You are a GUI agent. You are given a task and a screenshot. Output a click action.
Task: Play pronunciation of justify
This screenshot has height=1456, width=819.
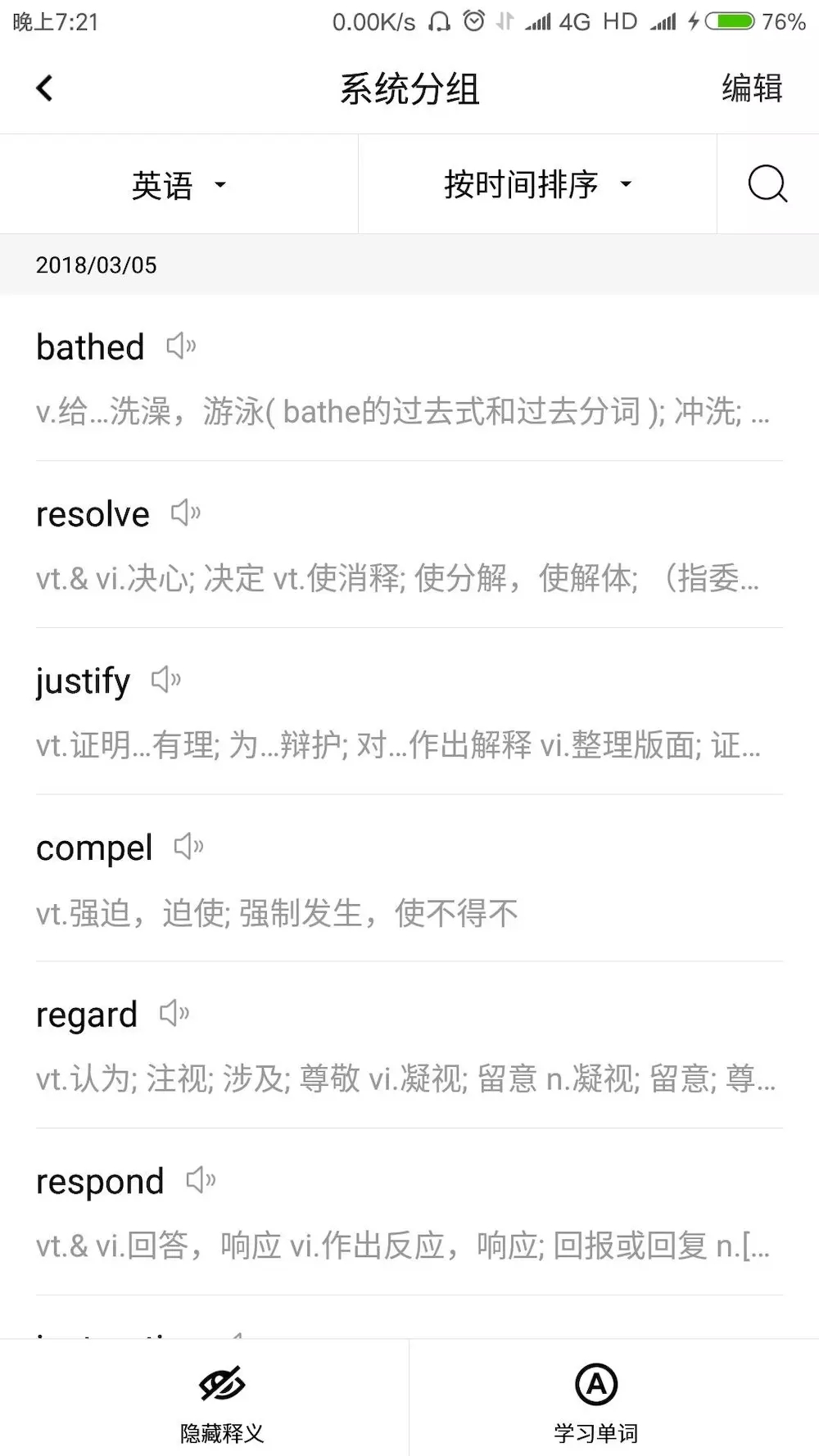(166, 680)
